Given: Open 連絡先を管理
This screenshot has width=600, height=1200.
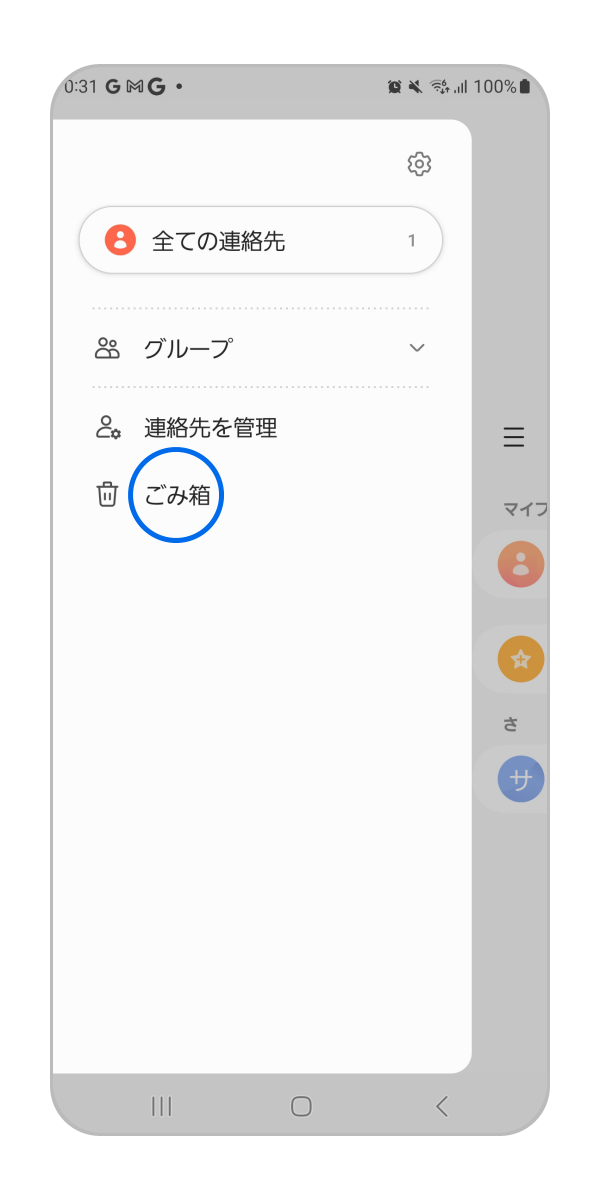Looking at the screenshot, I should pos(210,428).
